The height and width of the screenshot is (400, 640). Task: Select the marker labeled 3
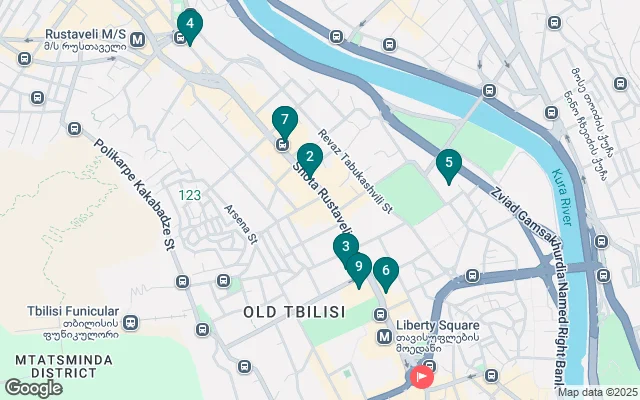pos(345,247)
